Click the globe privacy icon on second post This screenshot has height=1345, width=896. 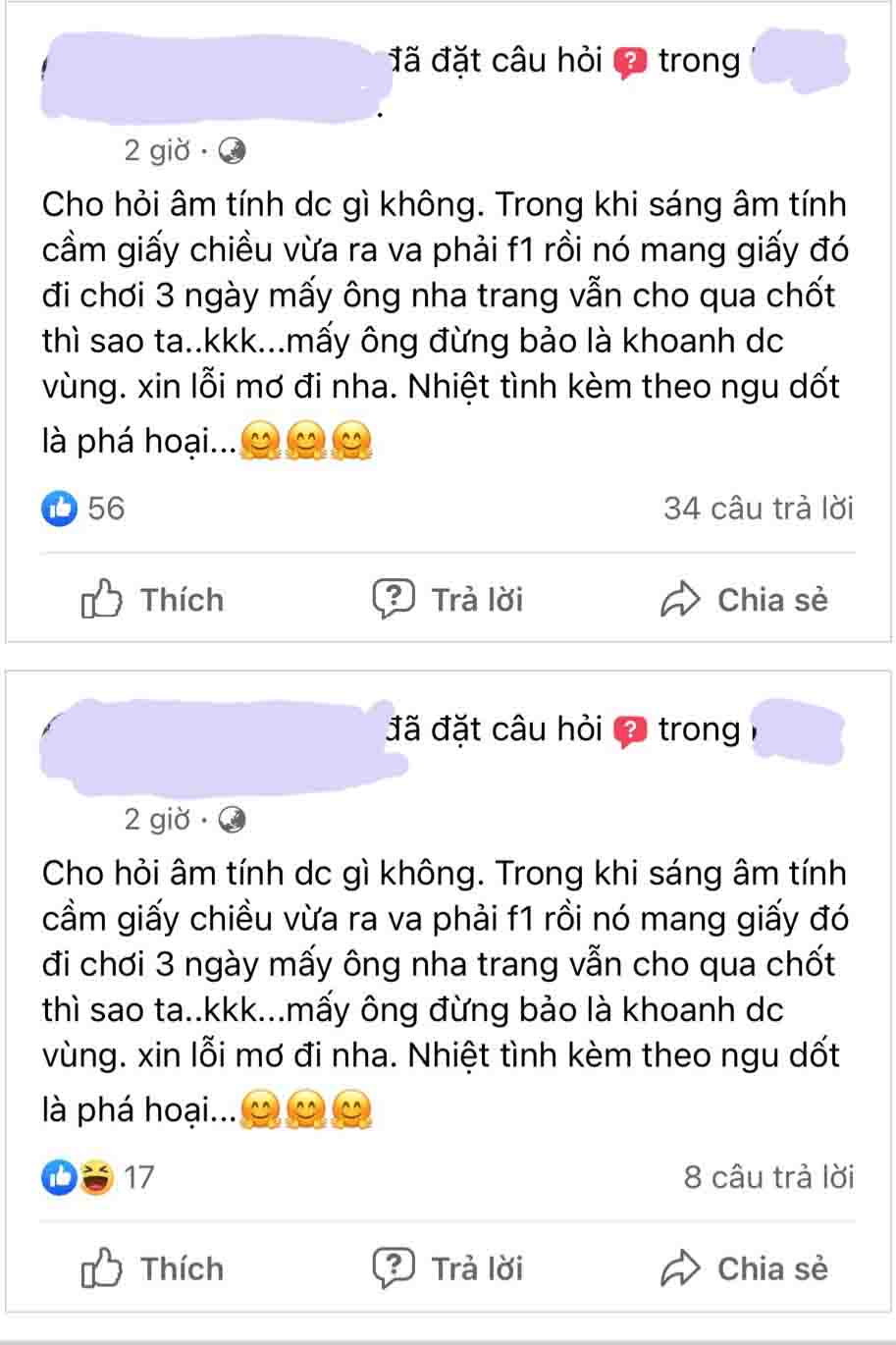233,820
